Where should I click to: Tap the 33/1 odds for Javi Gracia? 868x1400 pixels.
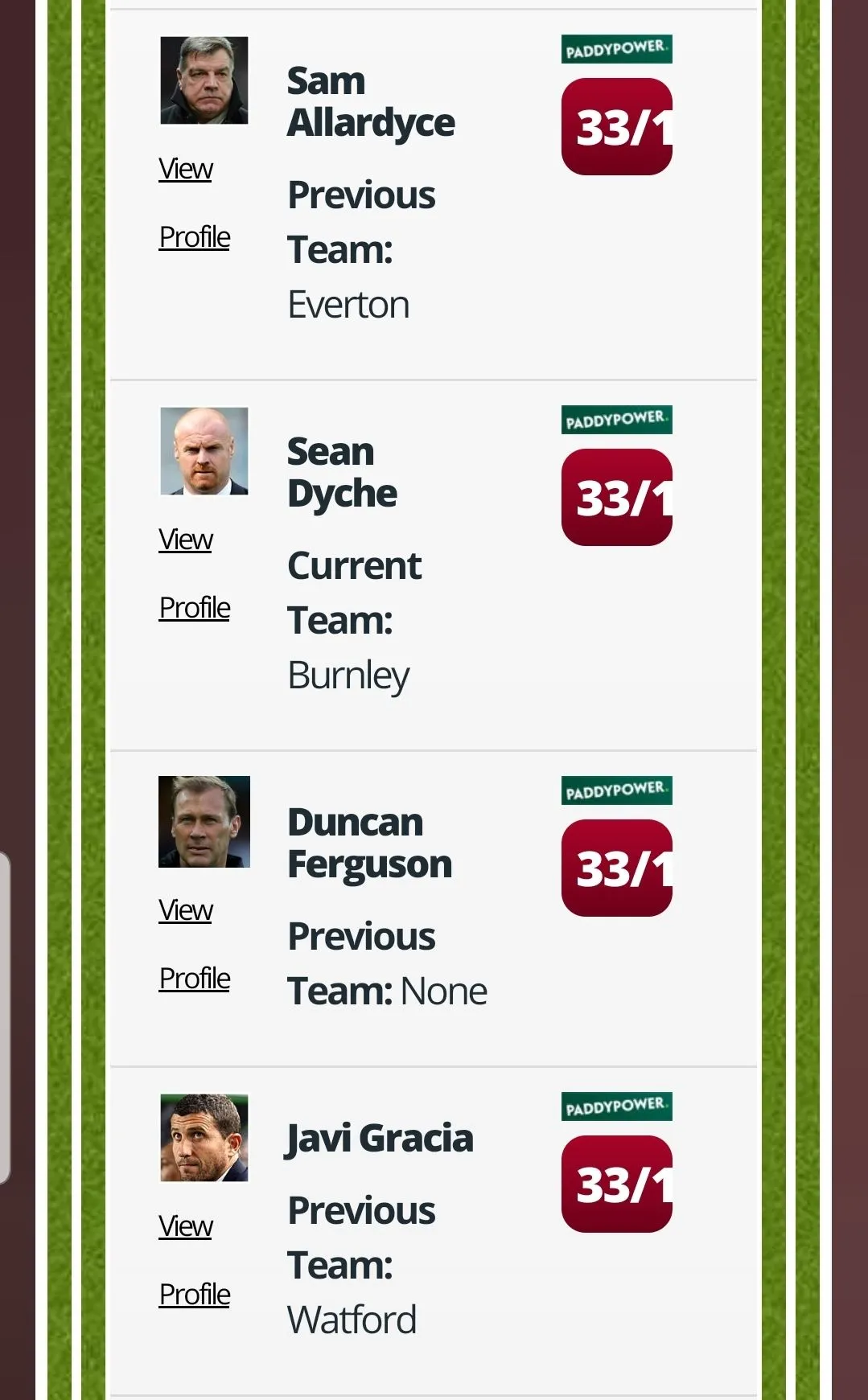[616, 1184]
